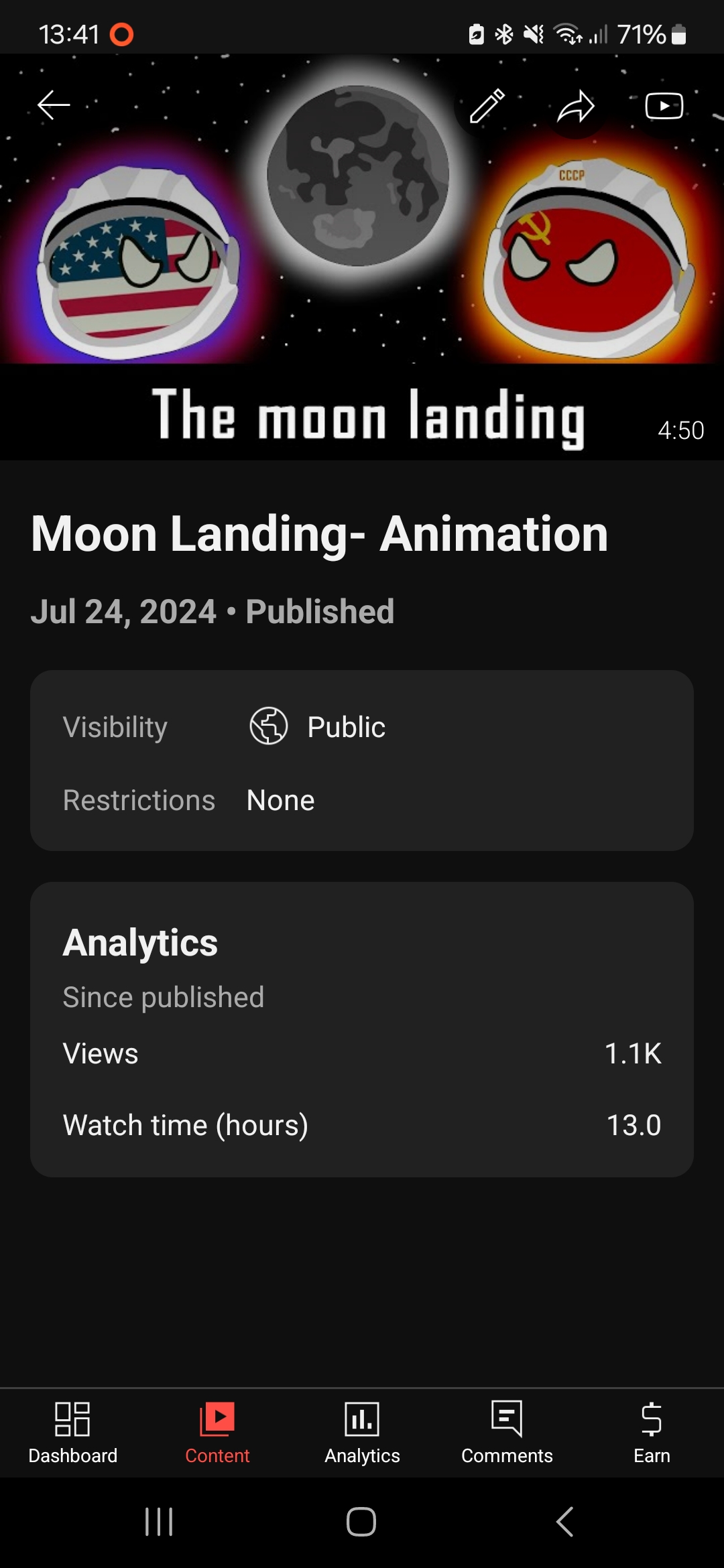
Task: Go back using the top-left arrow
Action: (x=54, y=105)
